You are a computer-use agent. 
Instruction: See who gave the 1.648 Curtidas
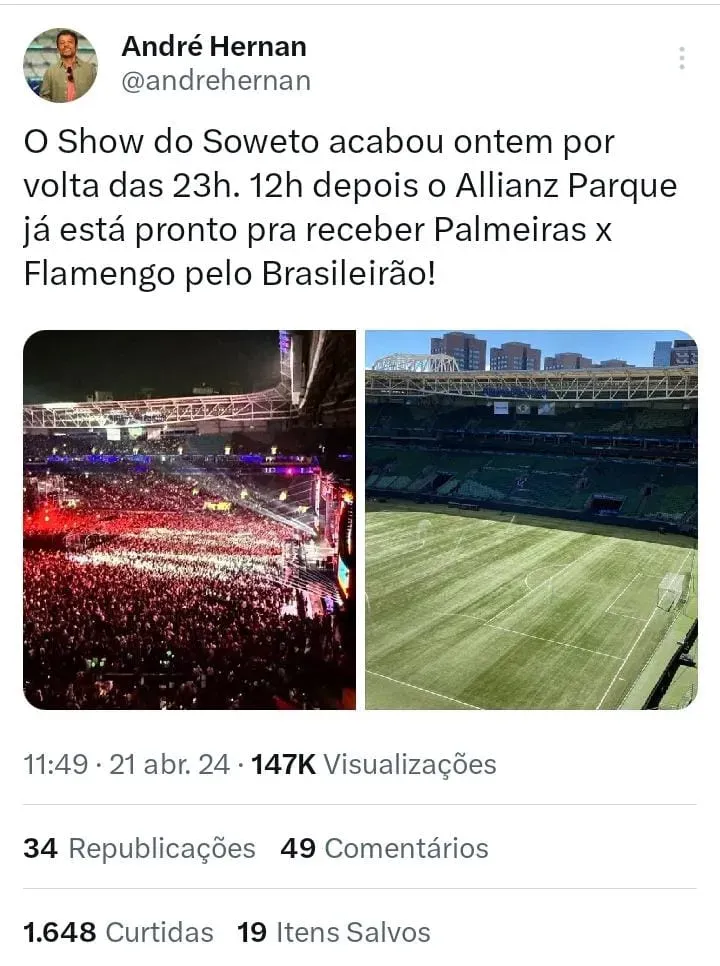(x=118, y=933)
